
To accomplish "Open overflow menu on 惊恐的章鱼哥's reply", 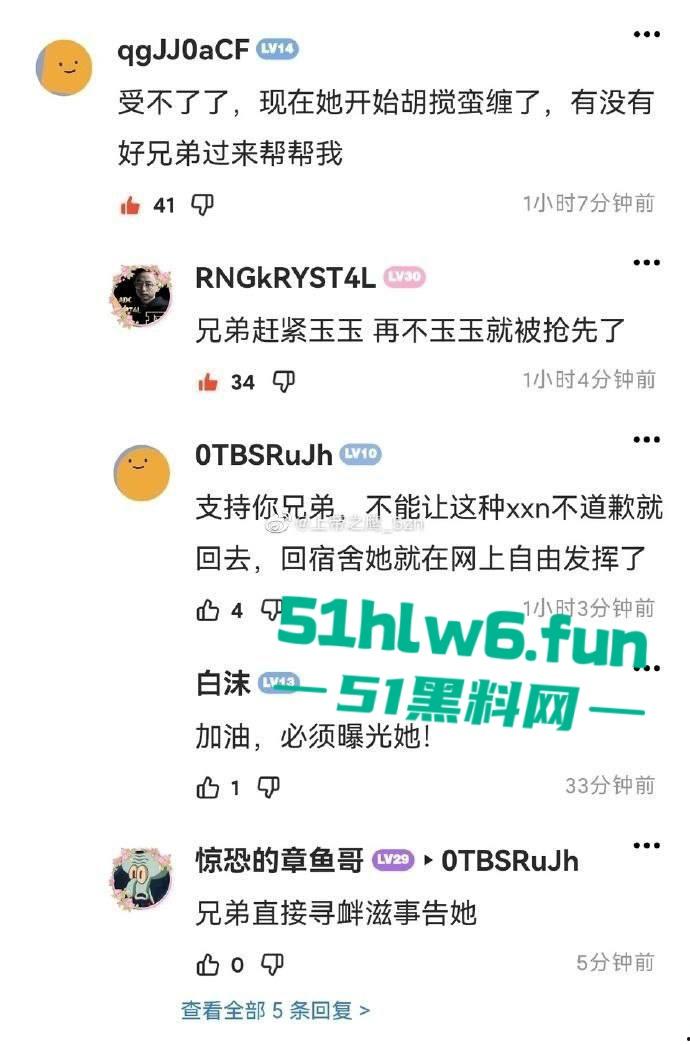I will (646, 845).
